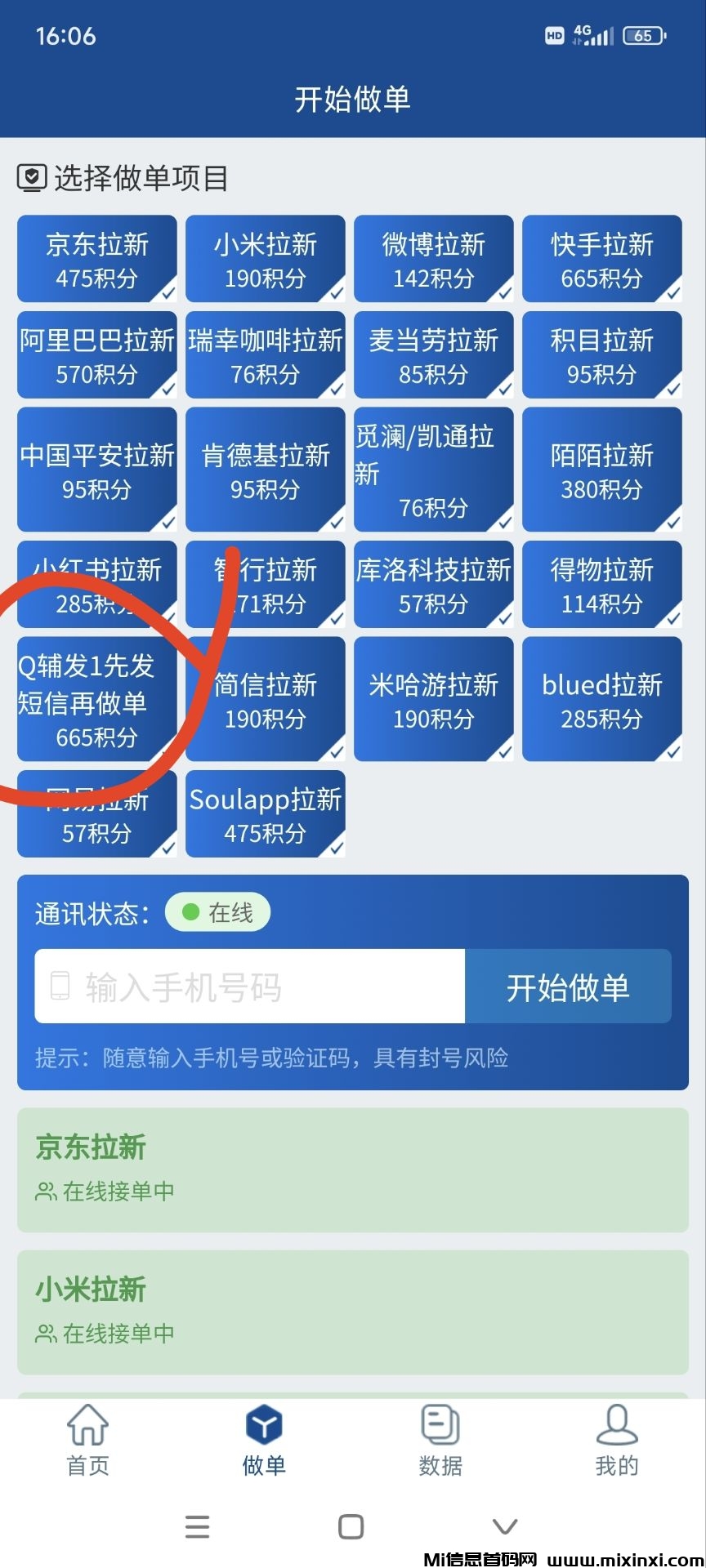The height and width of the screenshot is (1568, 706).
Task: Choose the 肯德基拉新 95积分 project
Action: (x=266, y=470)
